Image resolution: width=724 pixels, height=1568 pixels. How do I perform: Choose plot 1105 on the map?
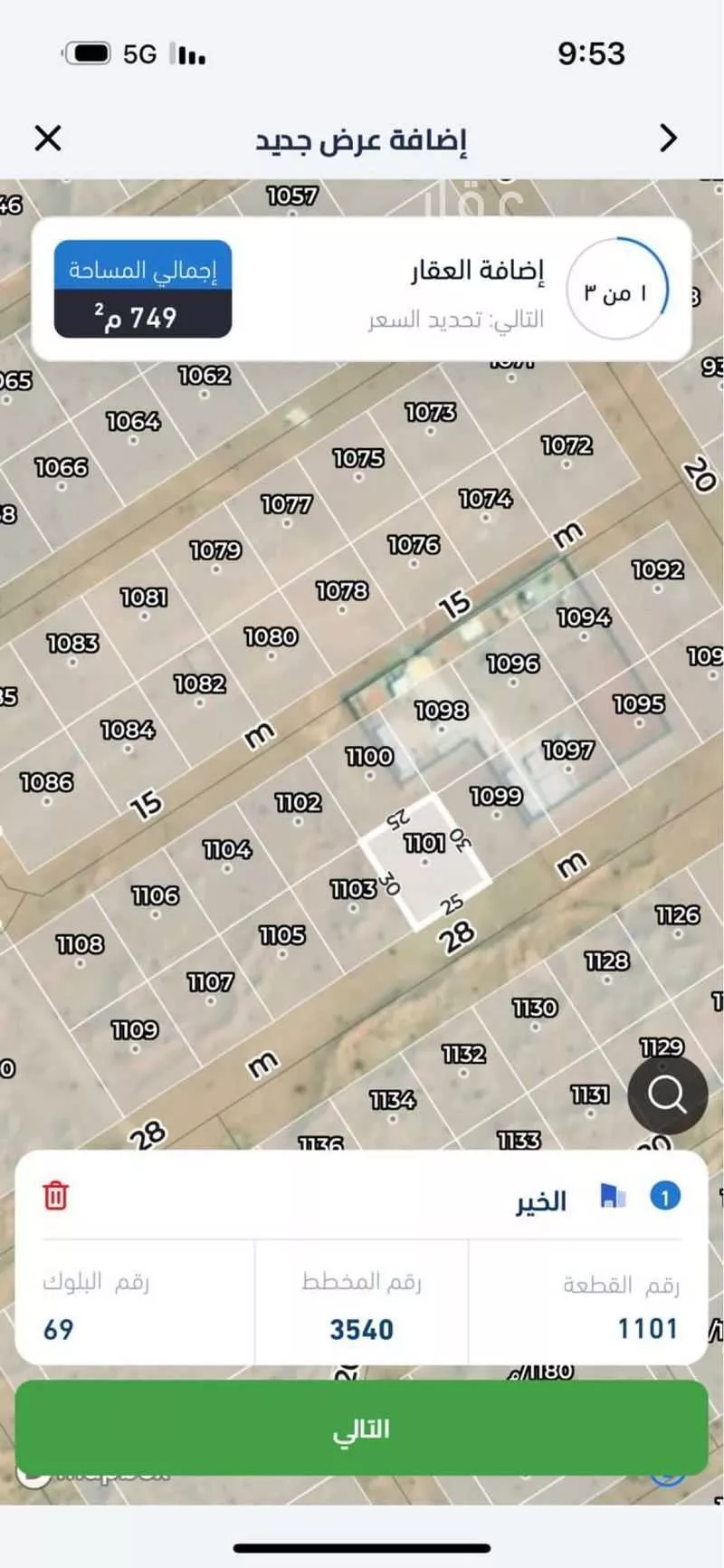tap(282, 936)
